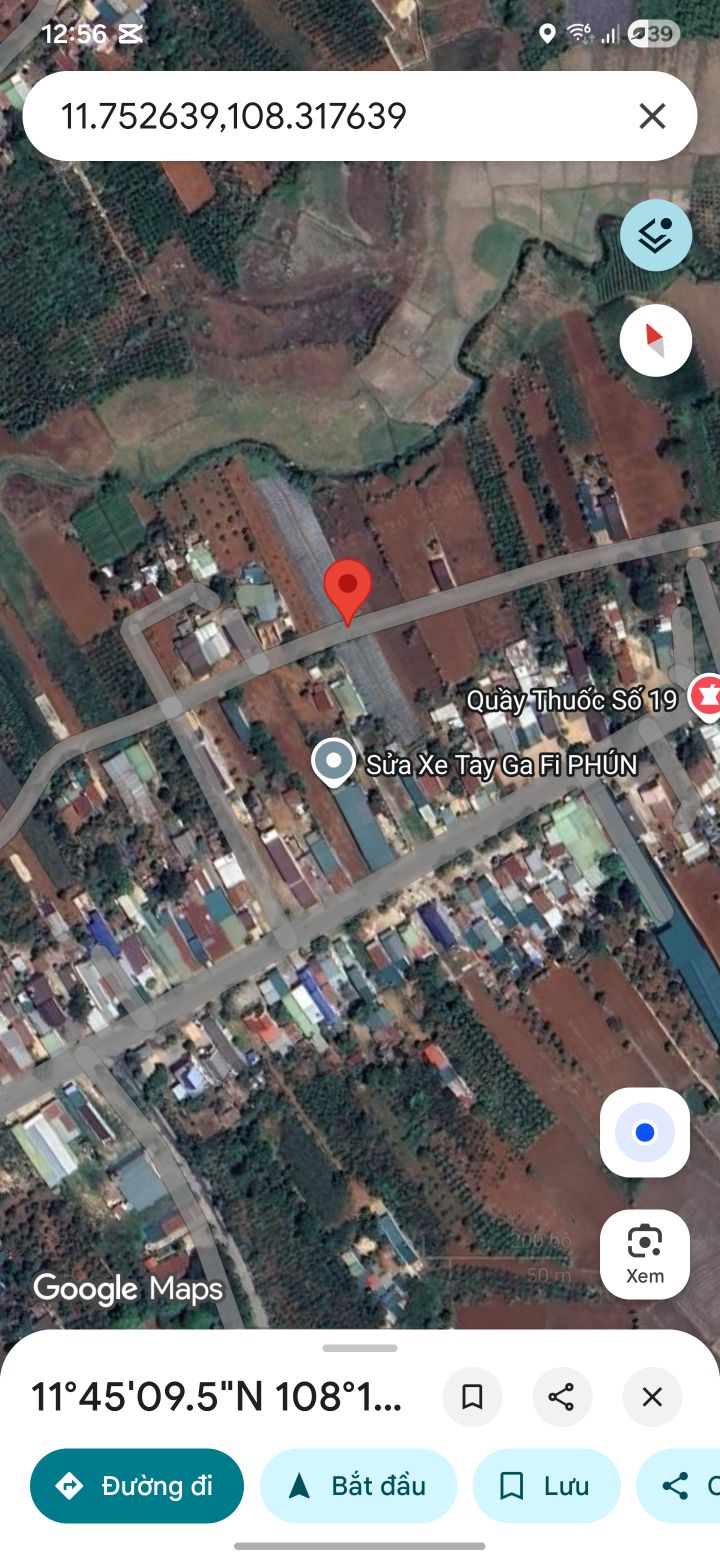Reset map orientation with the compass
Screen dimensions: 720x1560
pos(655,340)
